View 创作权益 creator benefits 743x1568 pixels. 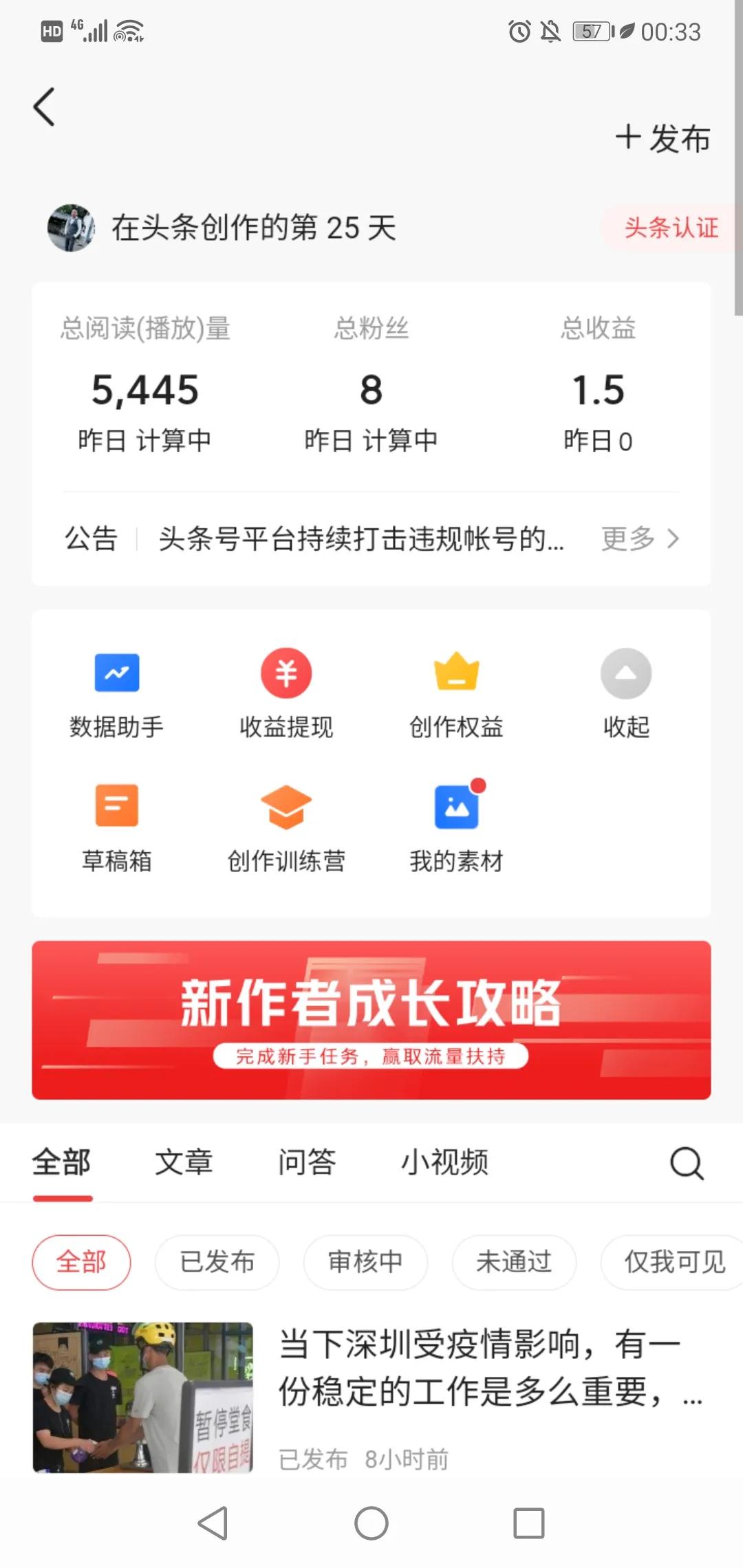(x=456, y=695)
